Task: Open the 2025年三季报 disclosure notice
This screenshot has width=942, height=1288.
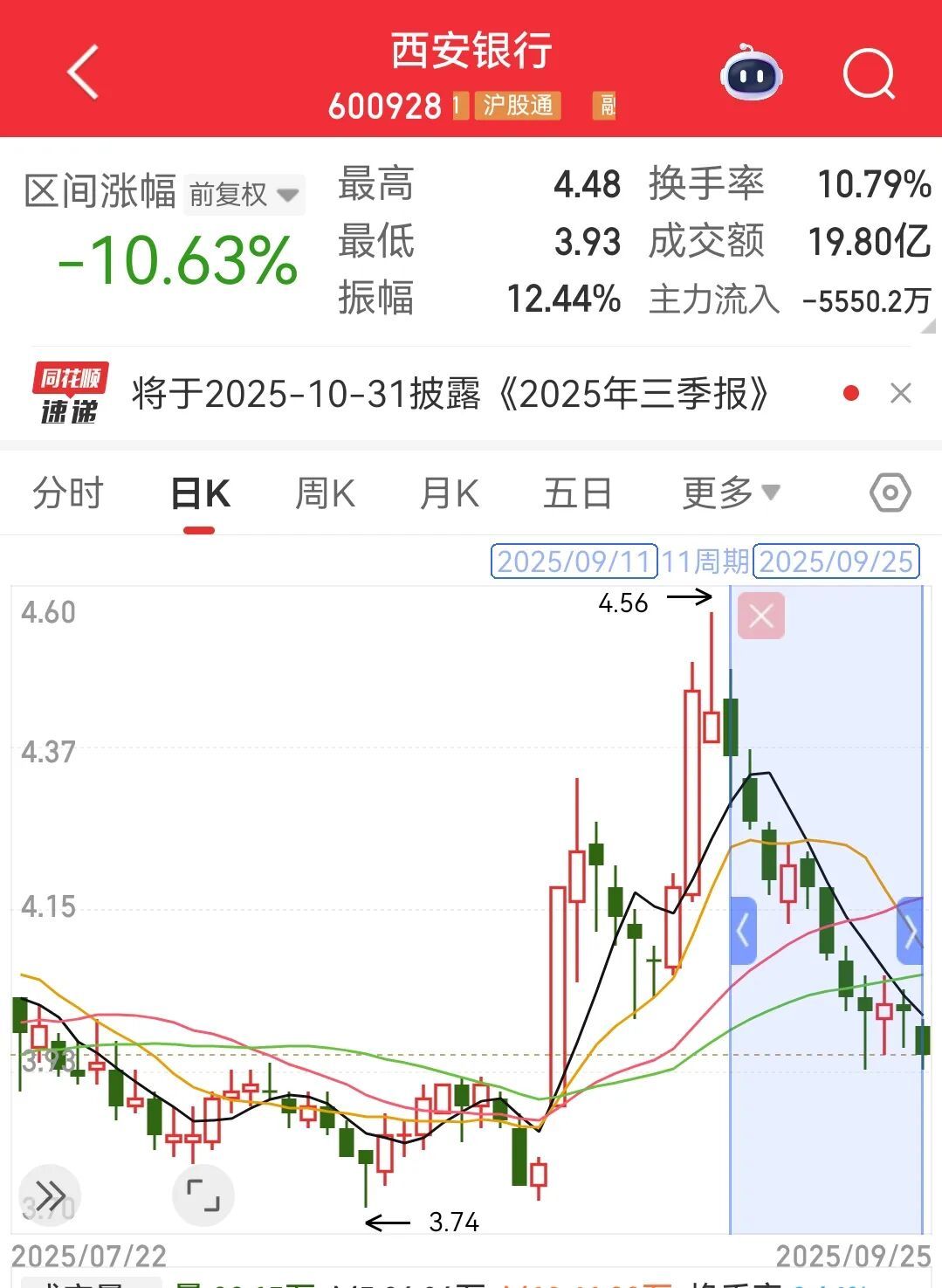Action: tap(450, 394)
